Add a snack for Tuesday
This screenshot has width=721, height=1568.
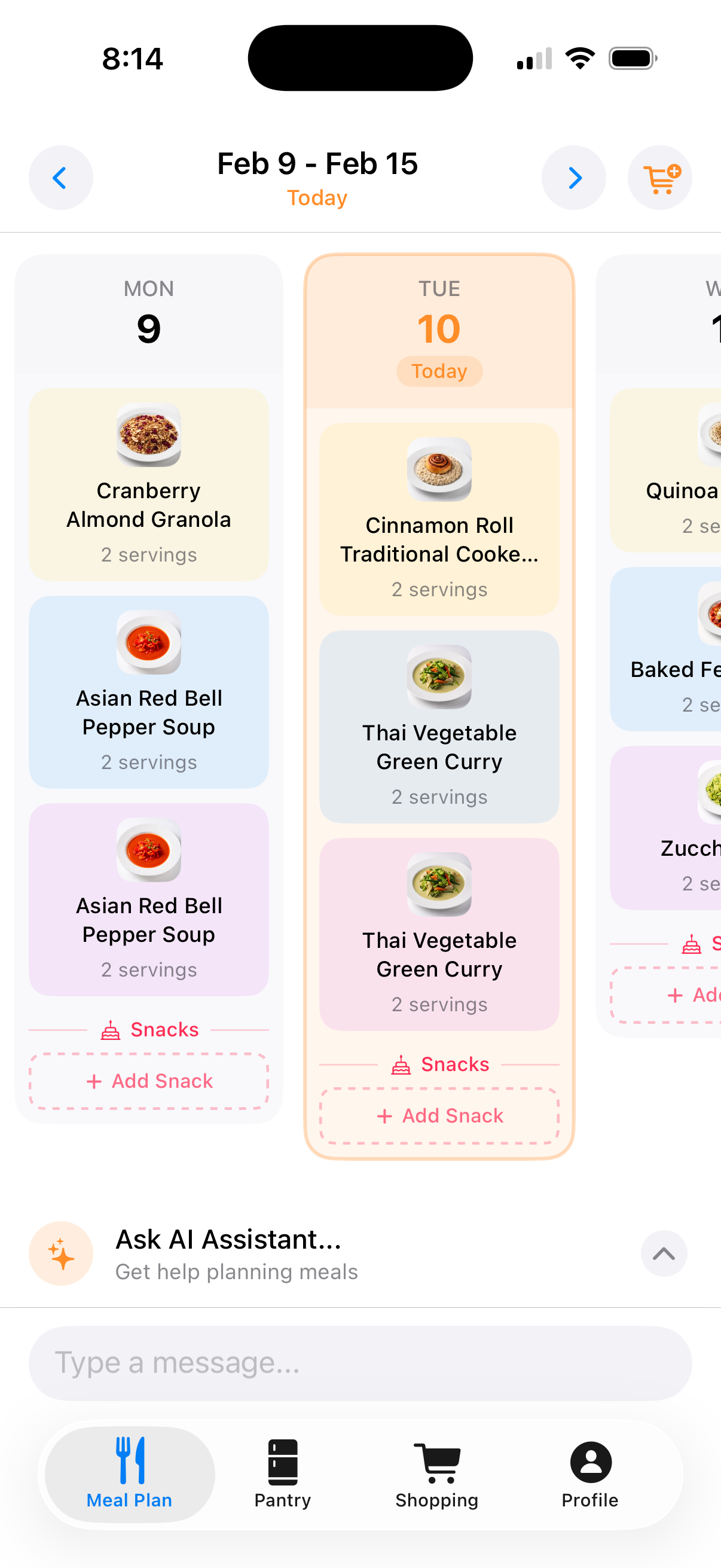pyautogui.click(x=439, y=1115)
